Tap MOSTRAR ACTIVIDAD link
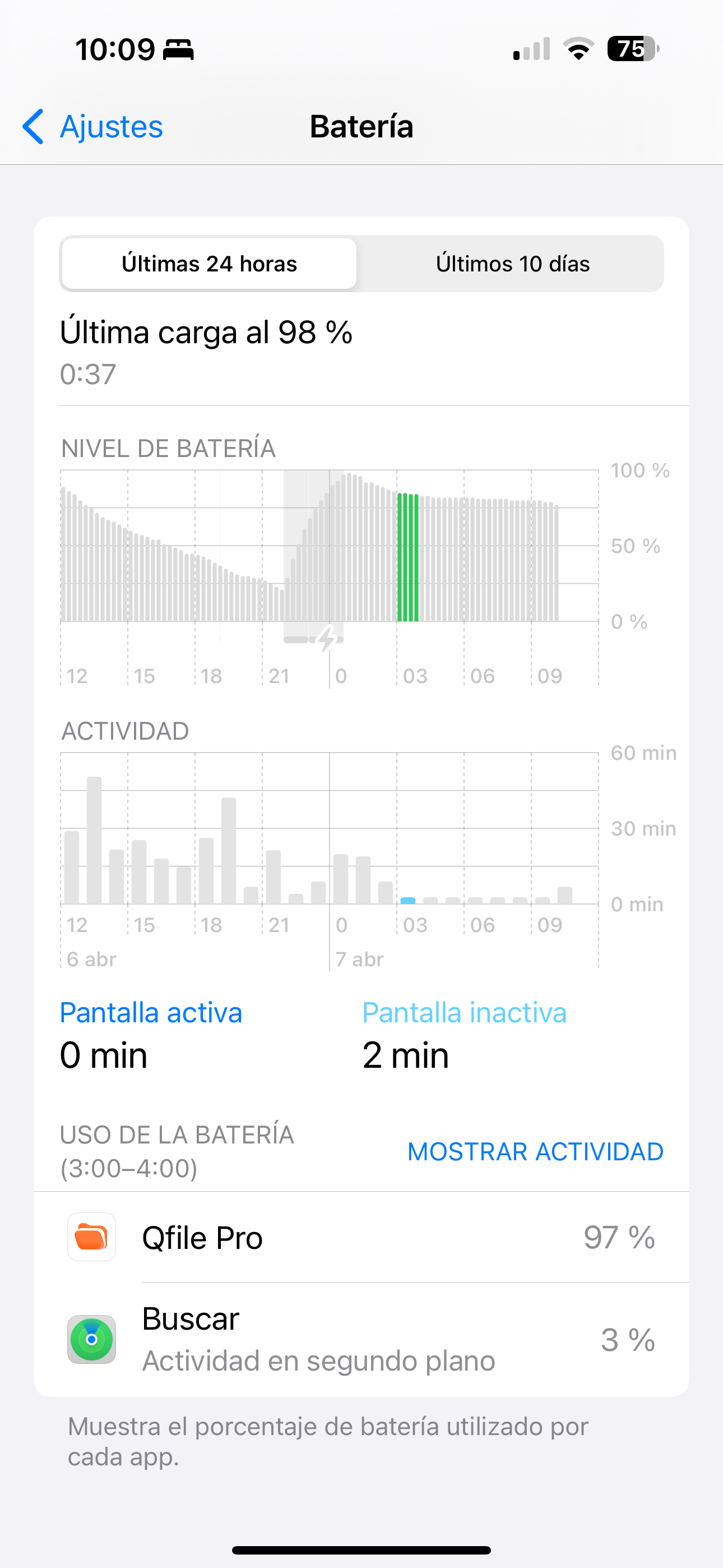This screenshot has height=1568, width=723. pos(535,1152)
